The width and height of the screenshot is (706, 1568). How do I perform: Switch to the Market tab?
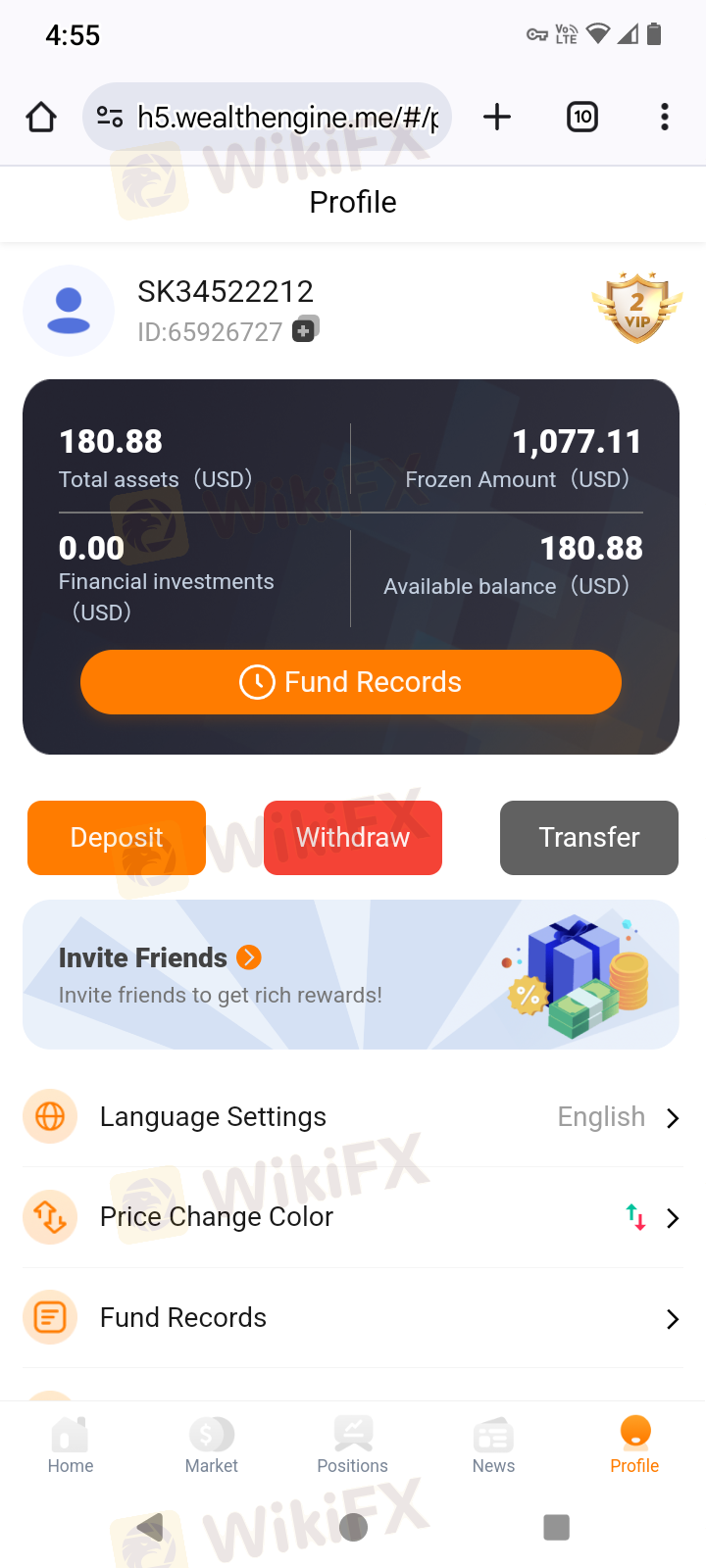212,1445
